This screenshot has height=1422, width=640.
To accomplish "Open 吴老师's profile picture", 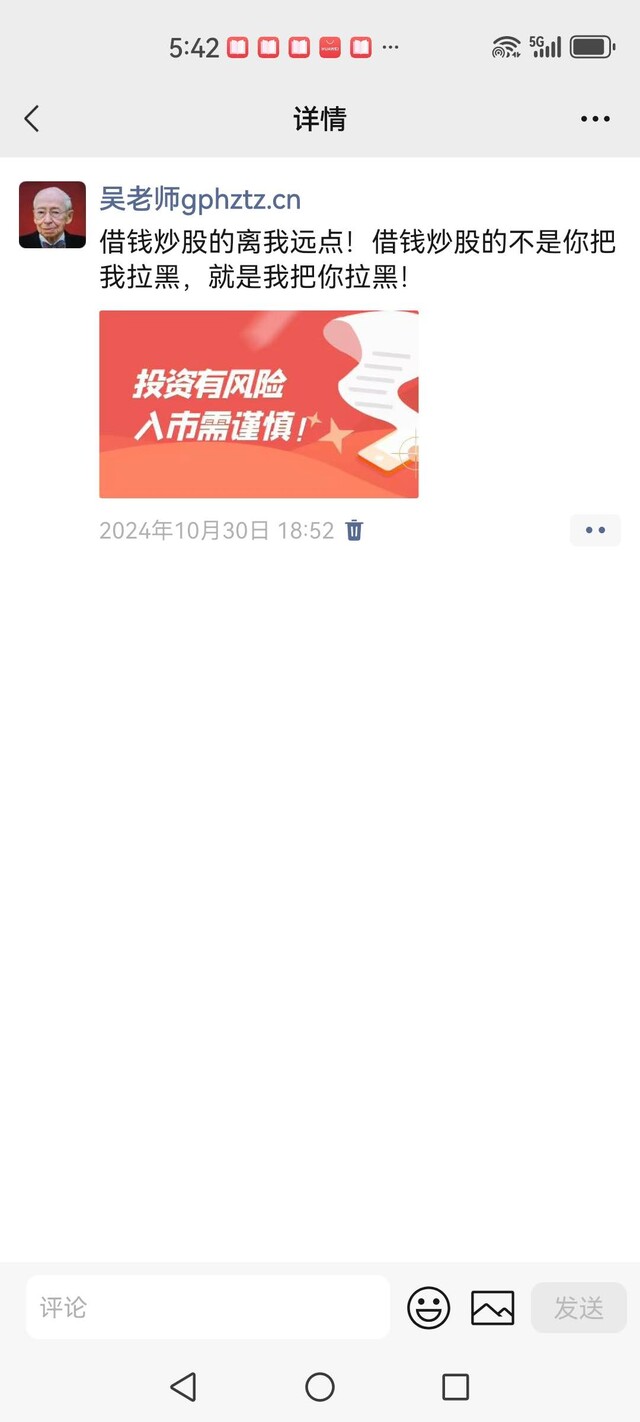I will pos(52,214).
